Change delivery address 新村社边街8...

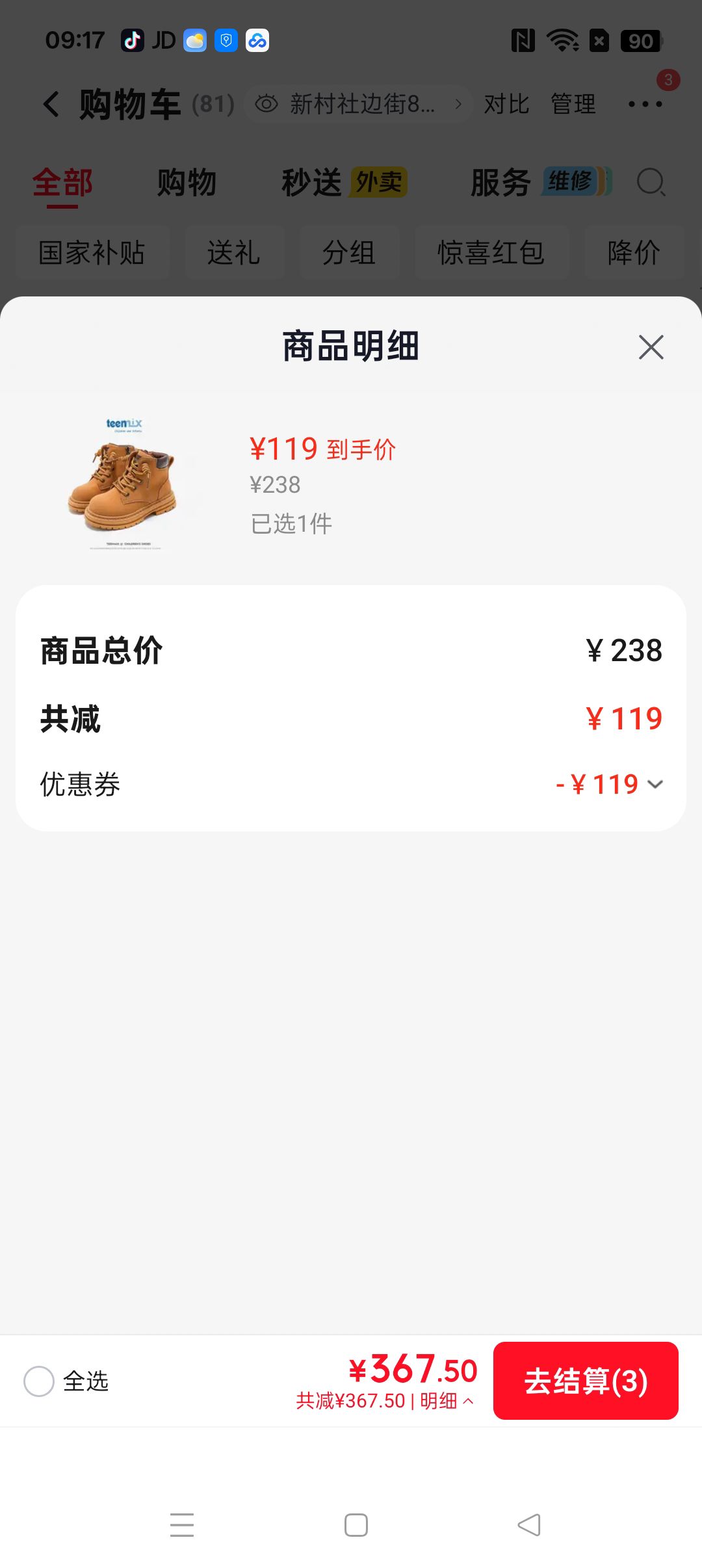(359, 104)
